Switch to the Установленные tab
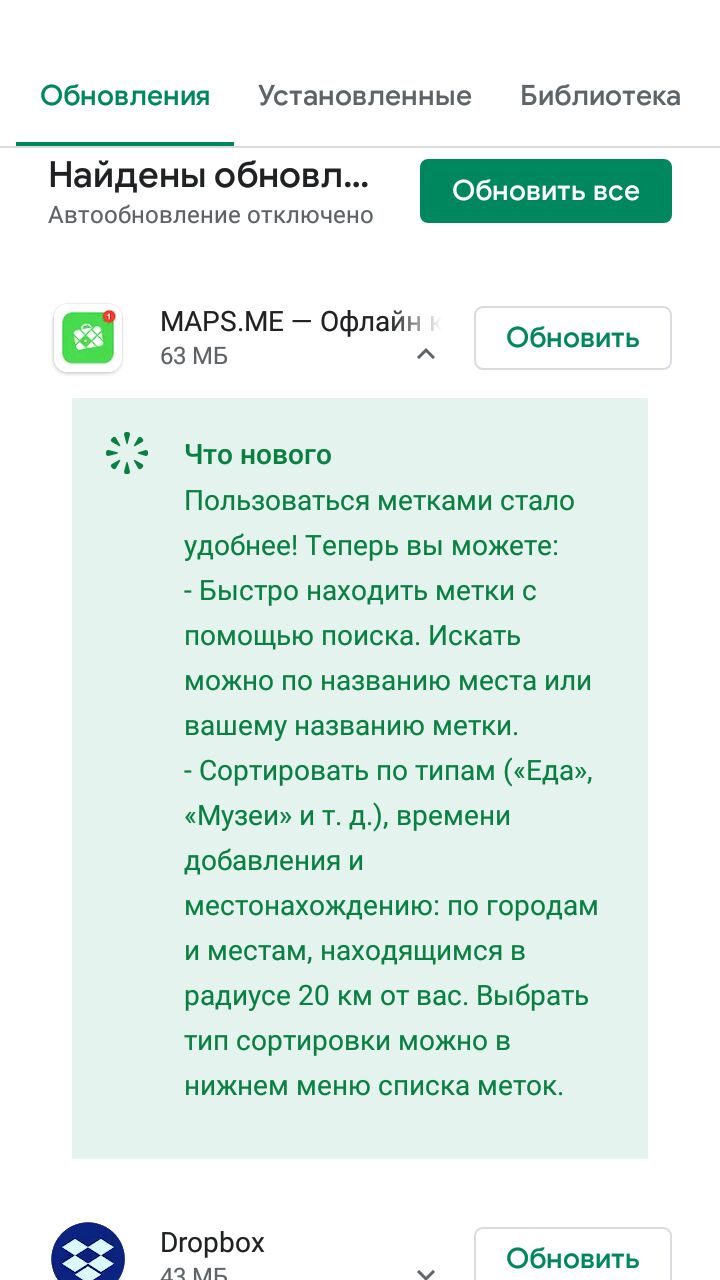Image resolution: width=720 pixels, height=1280 pixels. click(364, 96)
